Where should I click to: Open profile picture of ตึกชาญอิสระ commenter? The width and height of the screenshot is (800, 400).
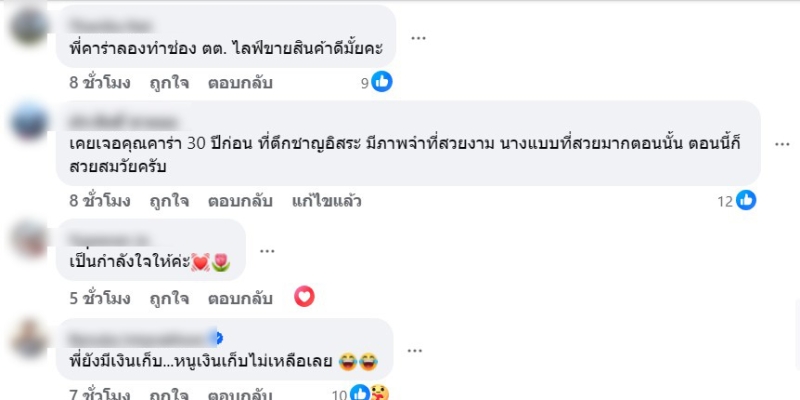pos(27,124)
